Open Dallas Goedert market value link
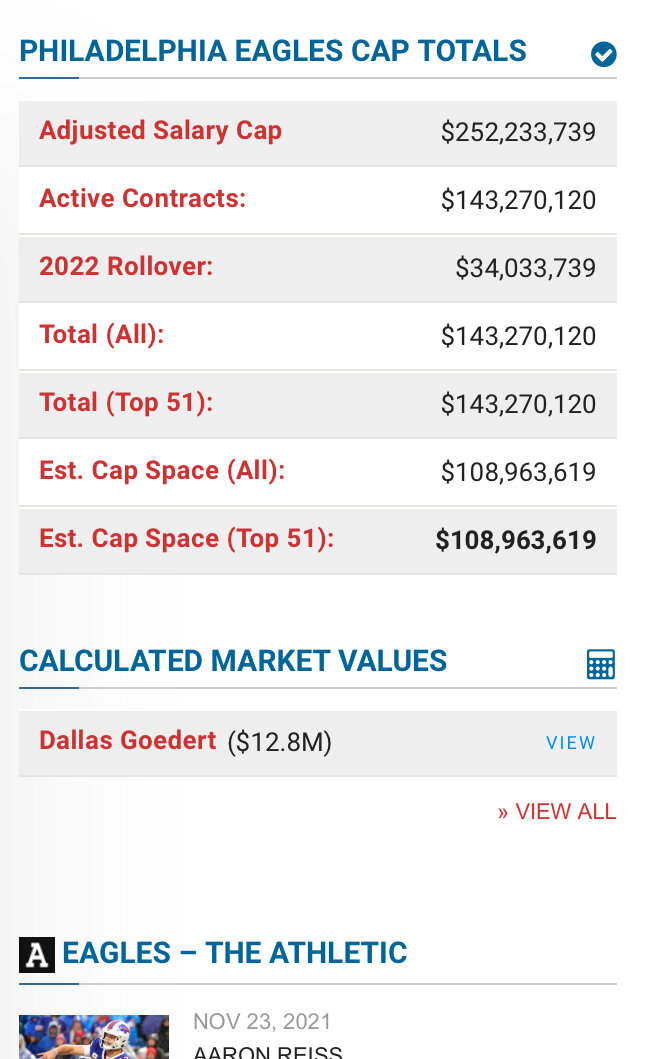The width and height of the screenshot is (647, 1059). 127,741
